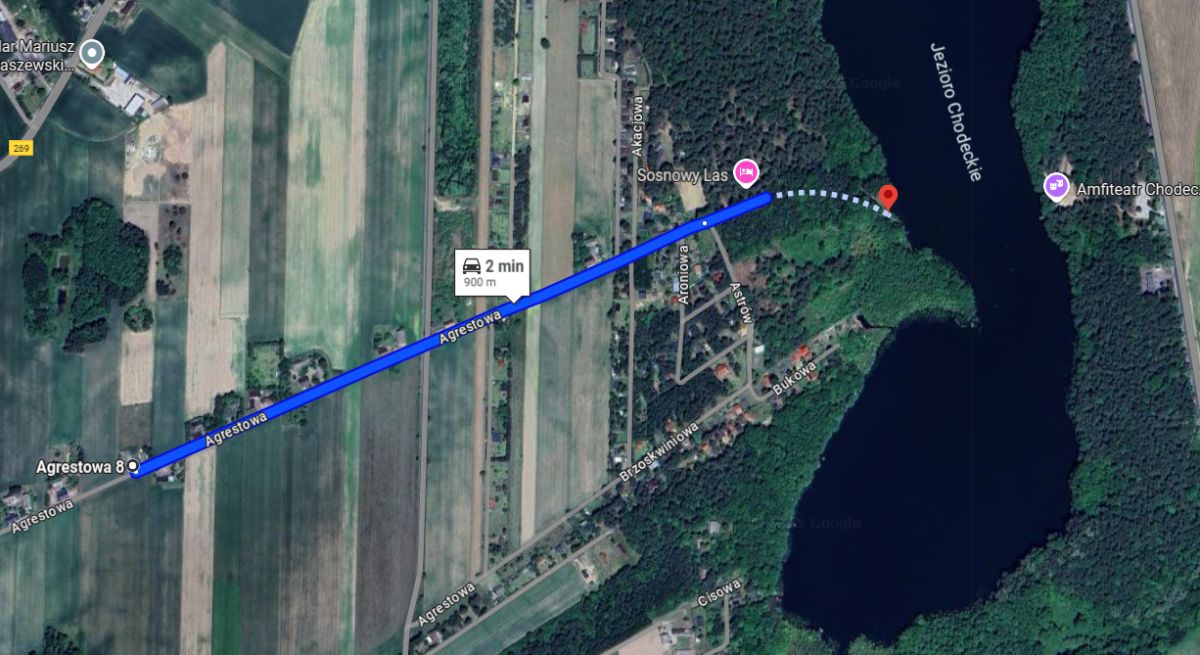Open the Mariusz place marker
1200x655 pixels.
click(x=92, y=53)
